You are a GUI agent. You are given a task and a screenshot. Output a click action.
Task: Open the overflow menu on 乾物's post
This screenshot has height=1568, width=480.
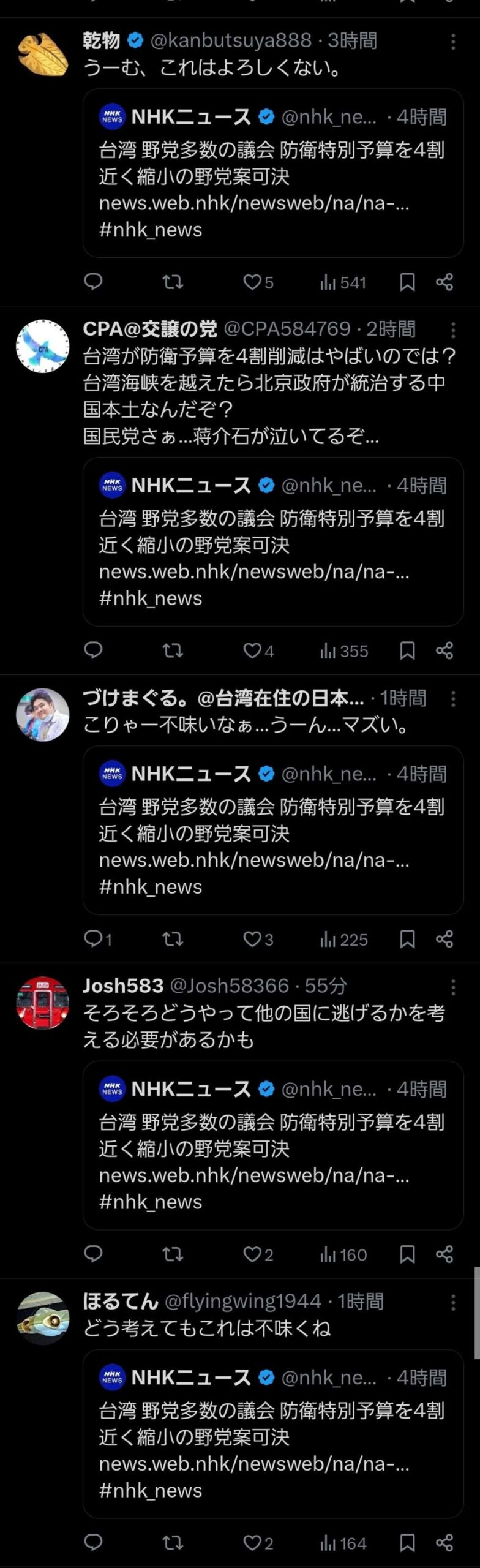[453, 42]
